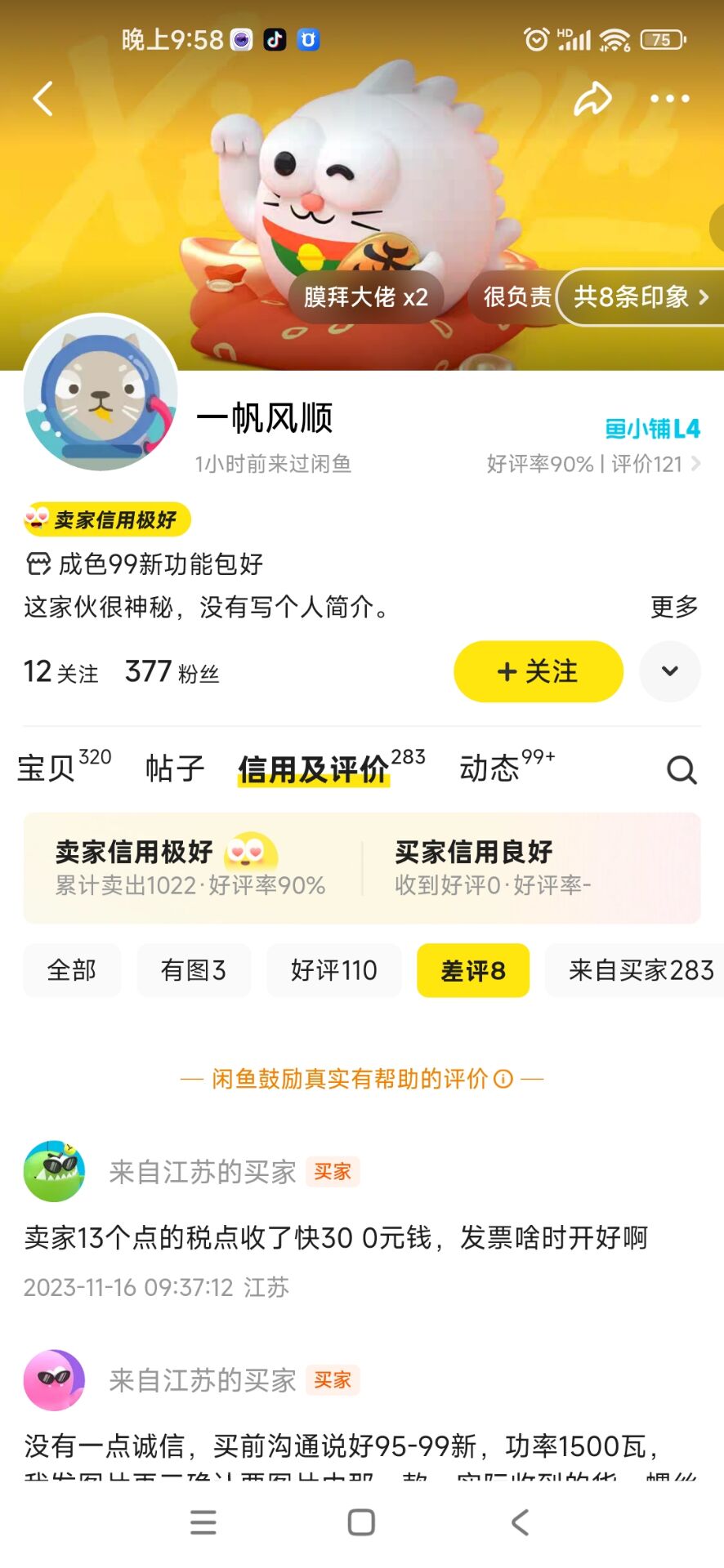Follow this seller with +关注
The height and width of the screenshot is (1568, 724).
click(538, 671)
